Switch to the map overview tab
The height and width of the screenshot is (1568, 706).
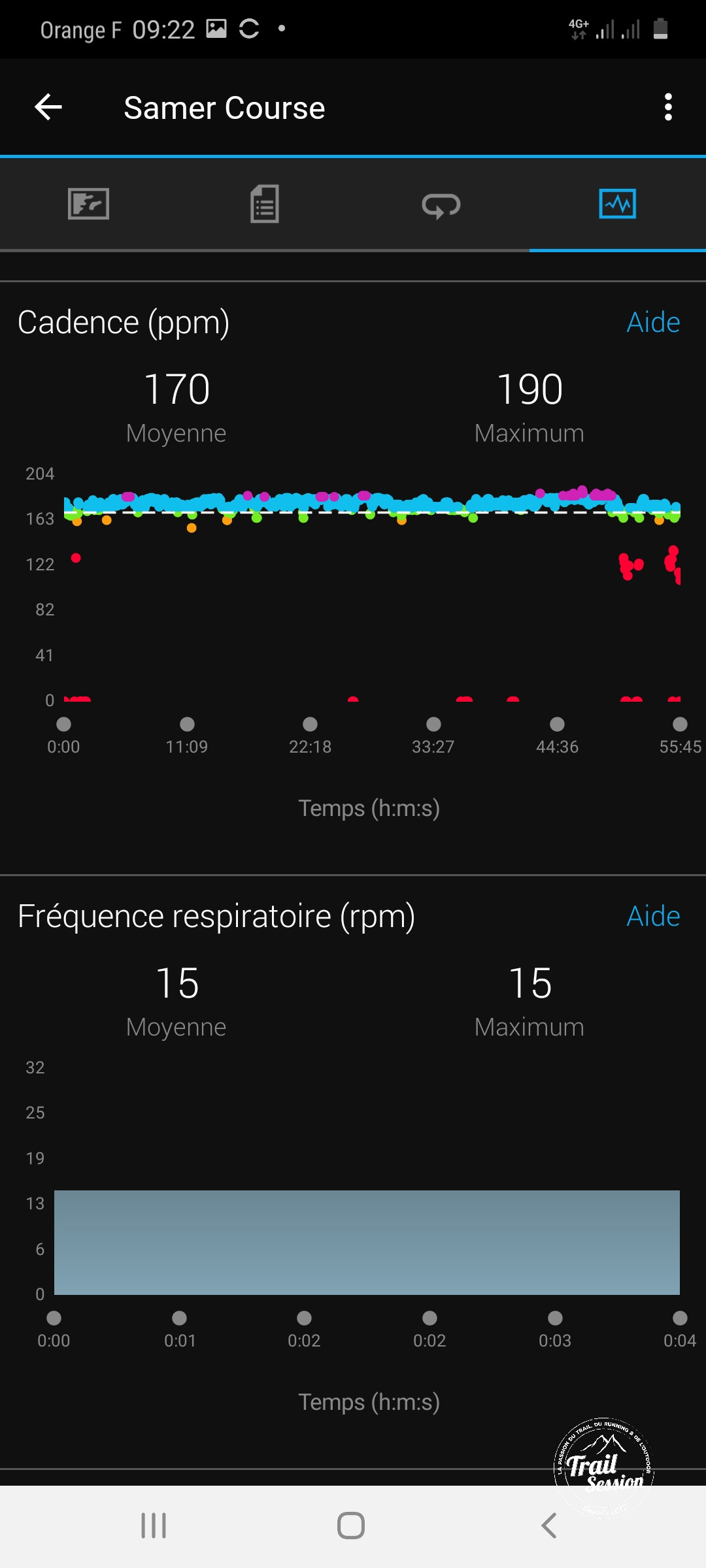(x=88, y=204)
